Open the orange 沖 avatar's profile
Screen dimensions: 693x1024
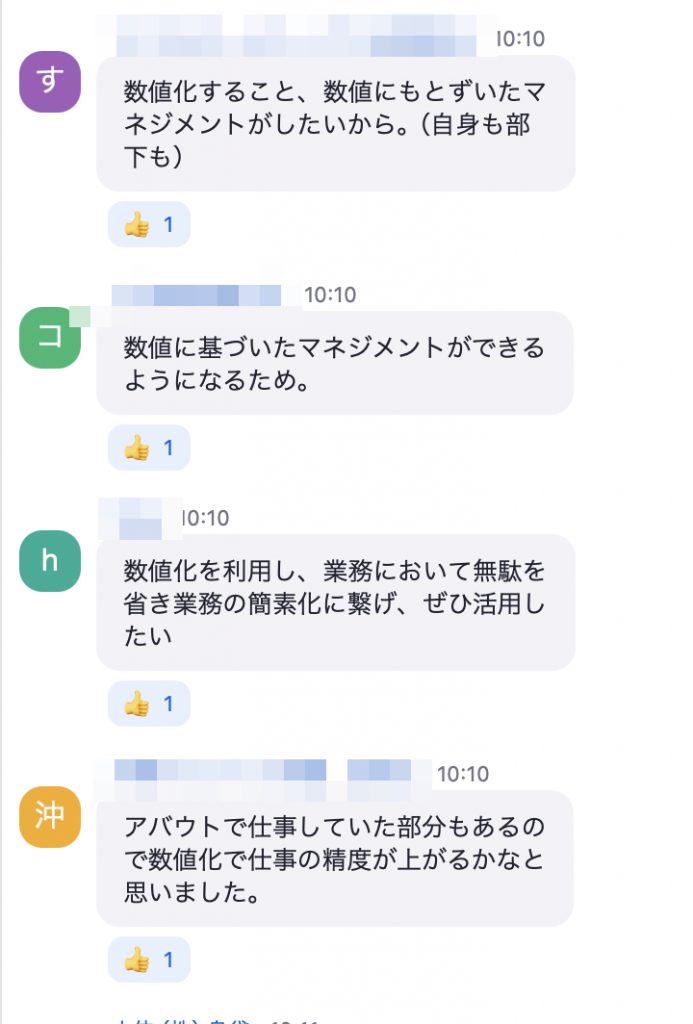coord(50,817)
